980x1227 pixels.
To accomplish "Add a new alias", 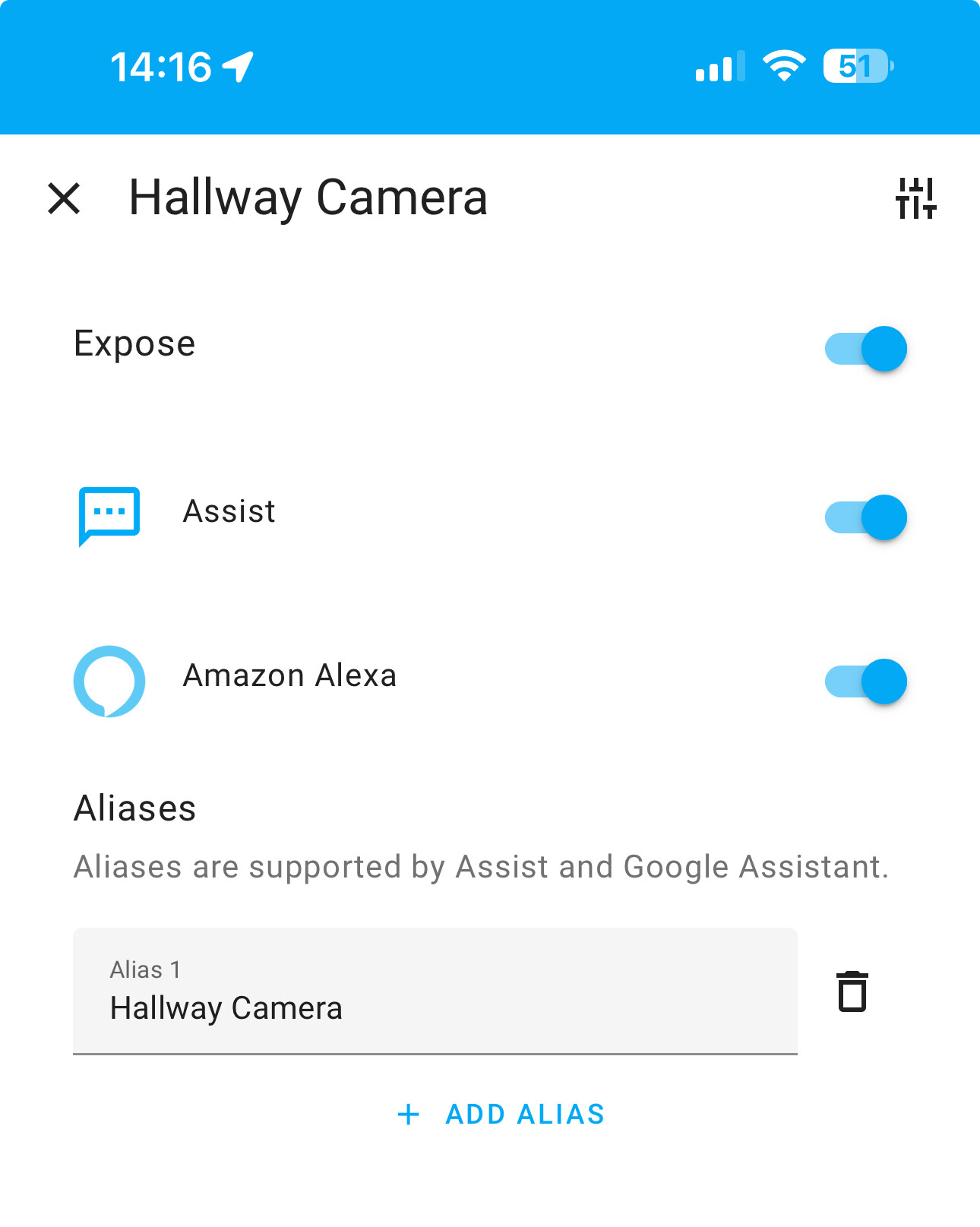I will coord(501,1115).
